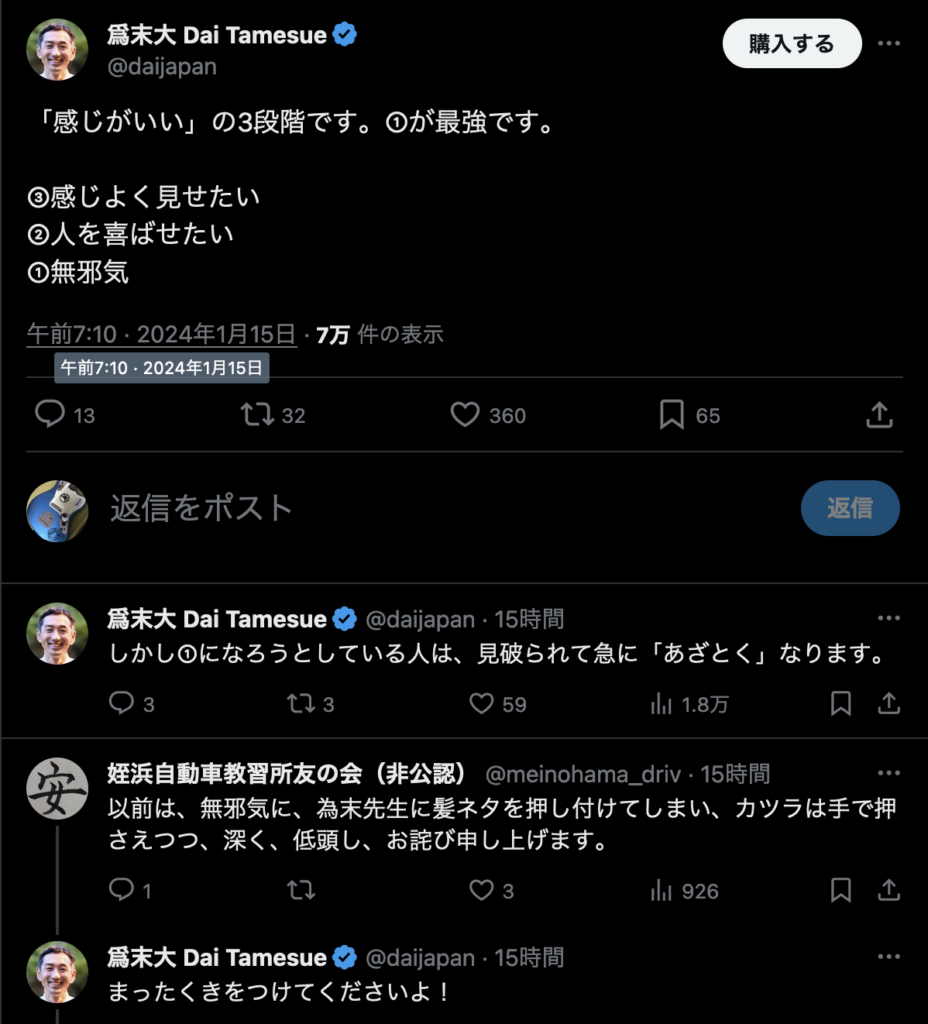
Task: Open 爲末大 Dai Tamesue profile from main post
Action: (217, 35)
